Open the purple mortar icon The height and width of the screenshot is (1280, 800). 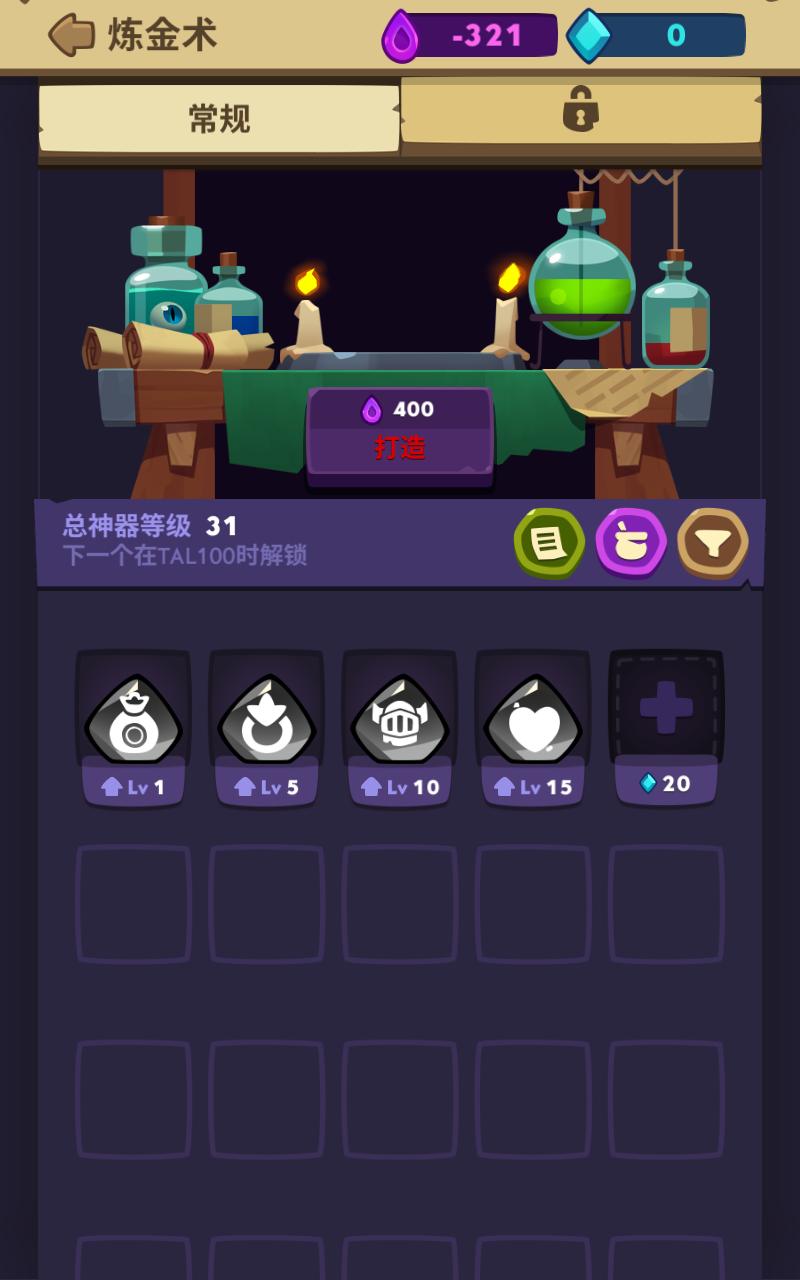point(631,543)
